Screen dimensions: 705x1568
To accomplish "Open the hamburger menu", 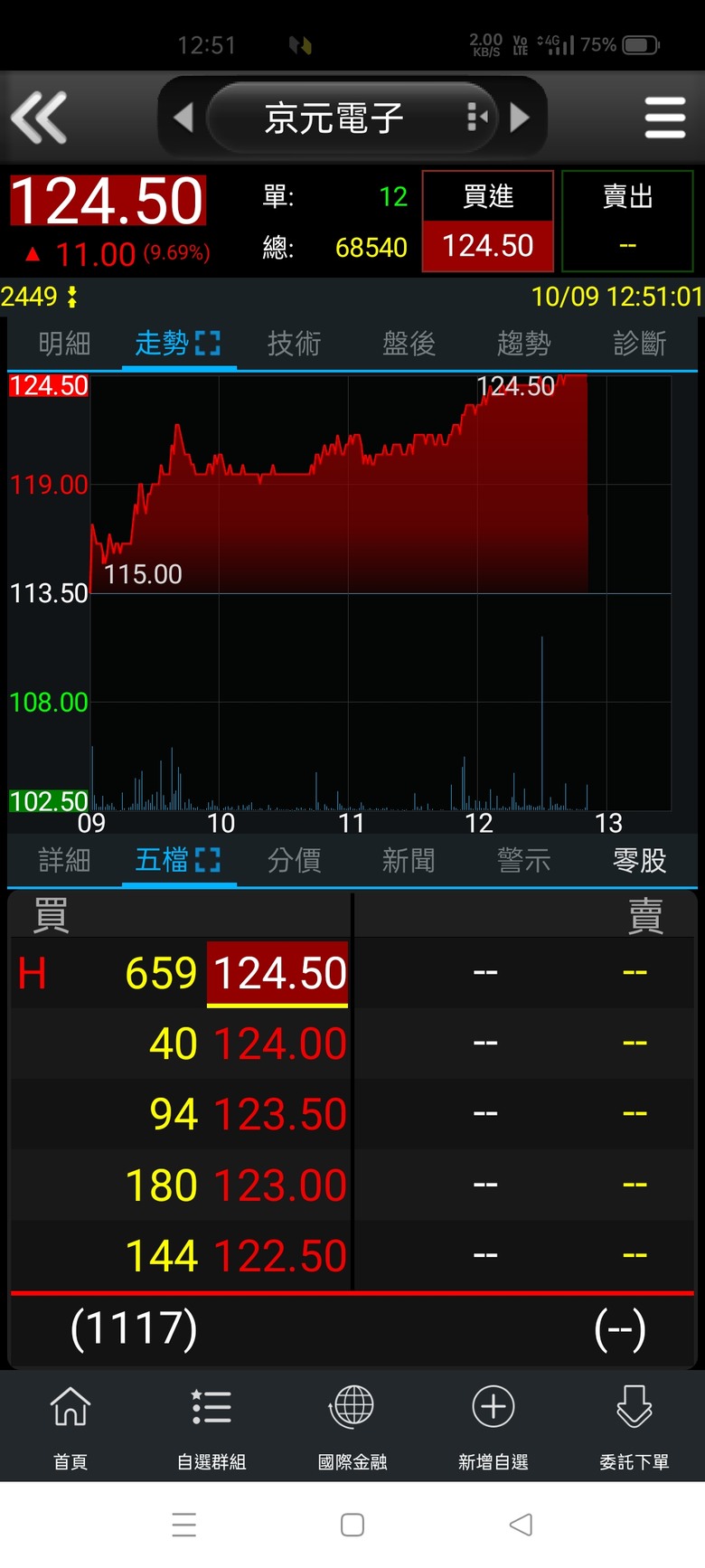I will (x=665, y=118).
